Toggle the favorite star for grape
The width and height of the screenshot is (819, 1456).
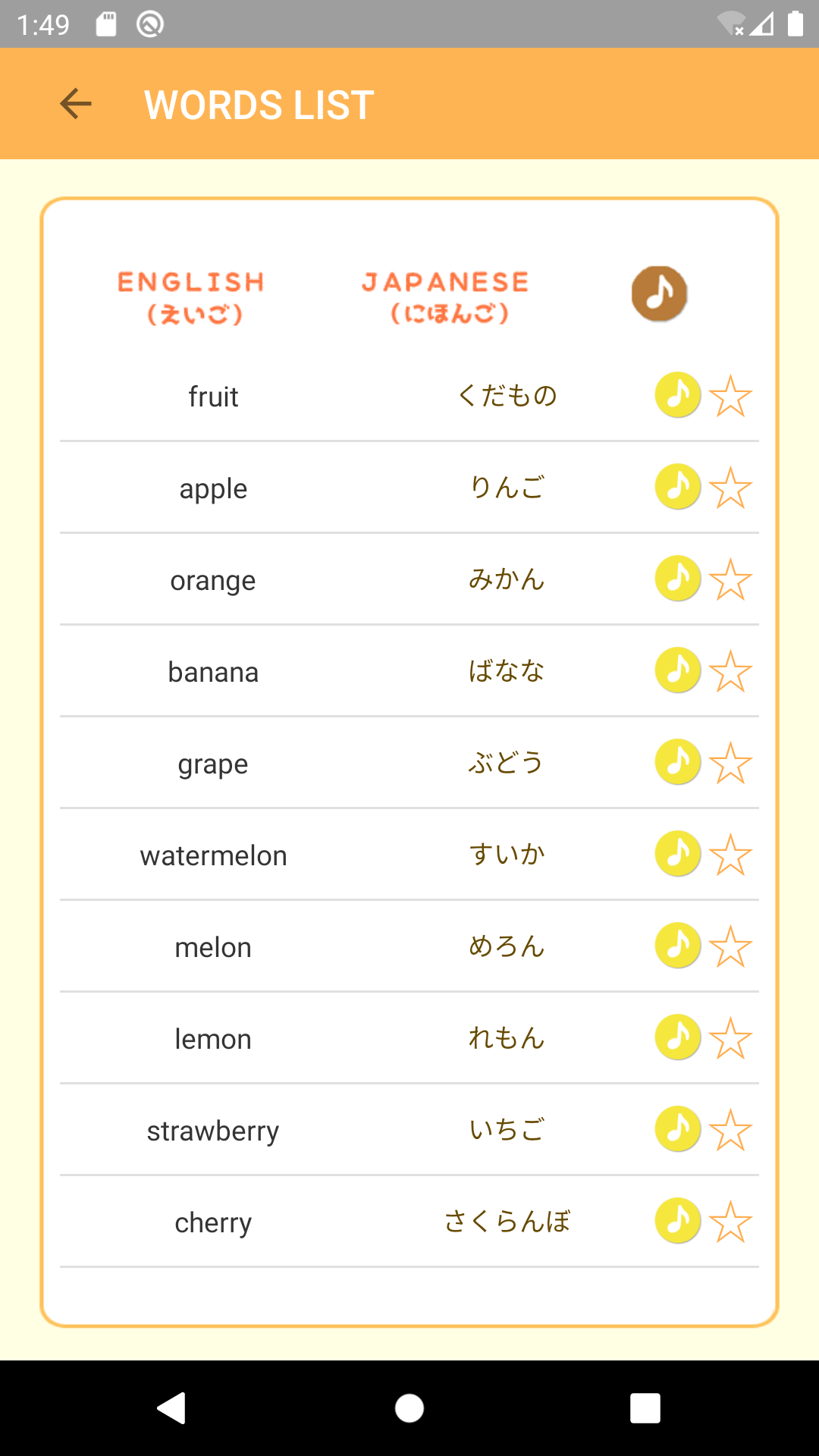point(730,761)
